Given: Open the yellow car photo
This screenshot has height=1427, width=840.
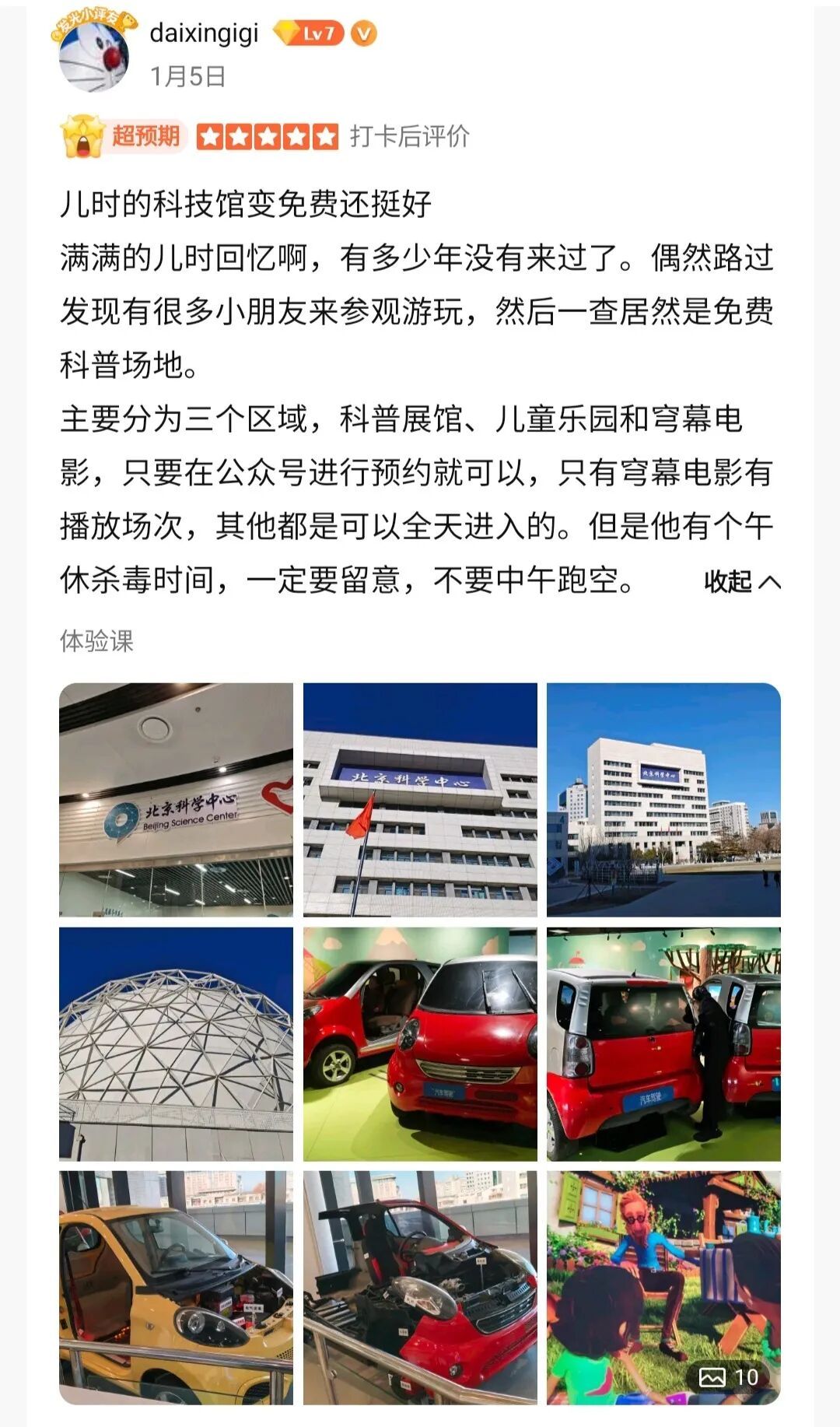Looking at the screenshot, I should click(176, 1288).
